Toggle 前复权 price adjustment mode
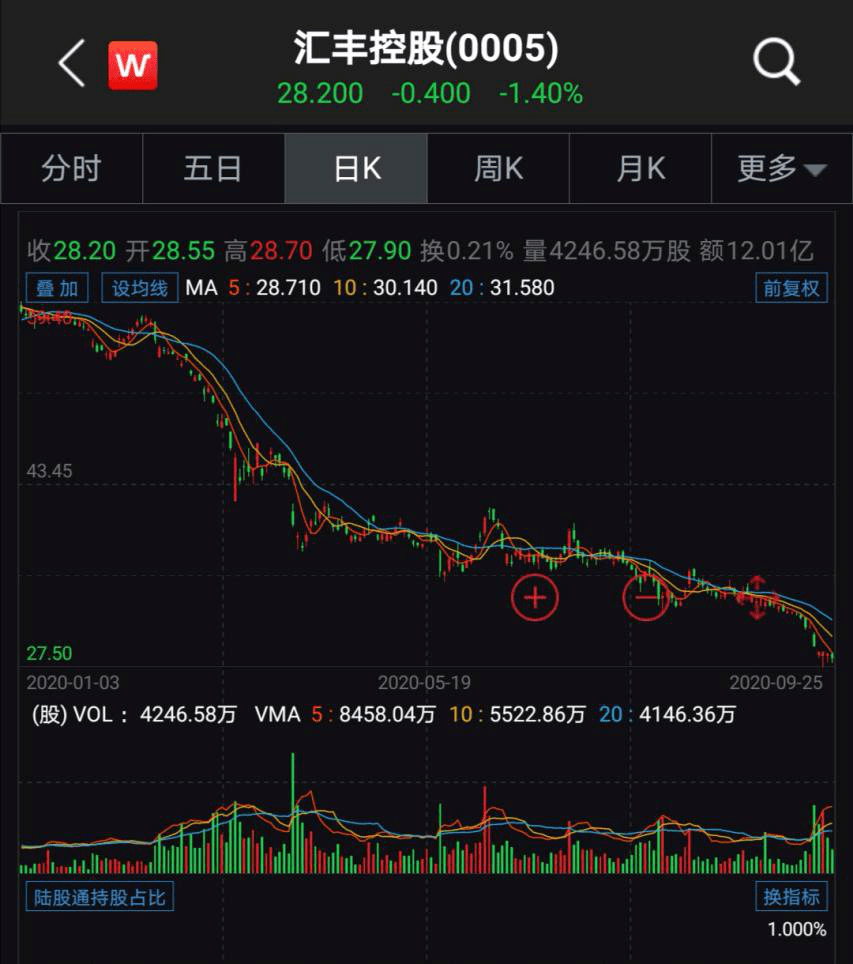853x964 pixels. pos(790,288)
